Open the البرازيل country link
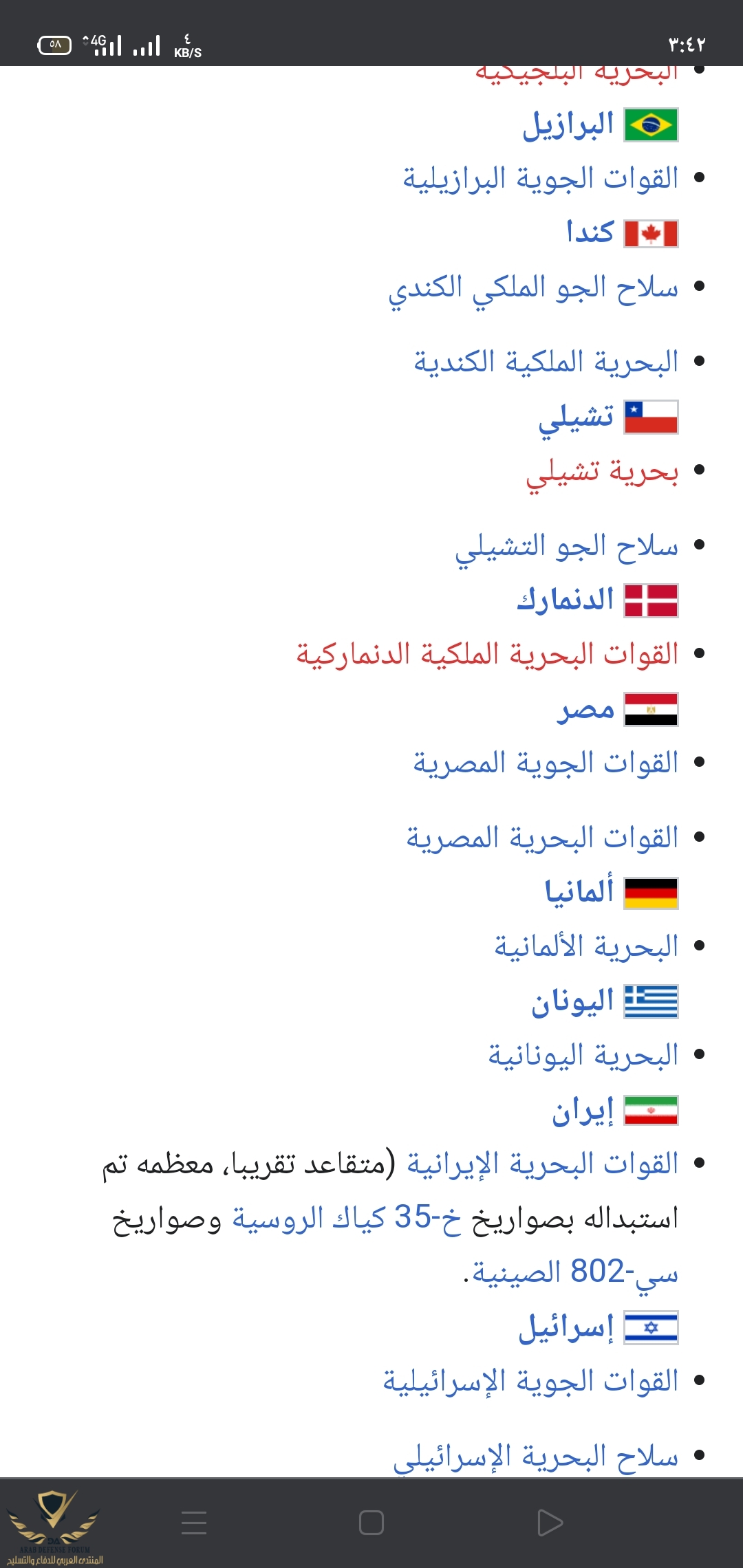The image size is (743, 1568). click(568, 125)
